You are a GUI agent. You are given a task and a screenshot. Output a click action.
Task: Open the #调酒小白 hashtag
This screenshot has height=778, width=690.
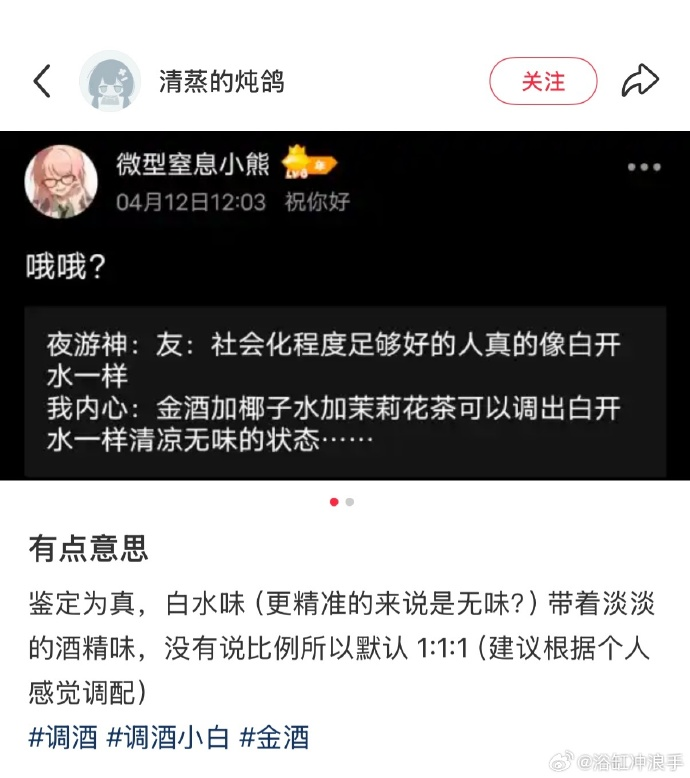click(x=168, y=738)
